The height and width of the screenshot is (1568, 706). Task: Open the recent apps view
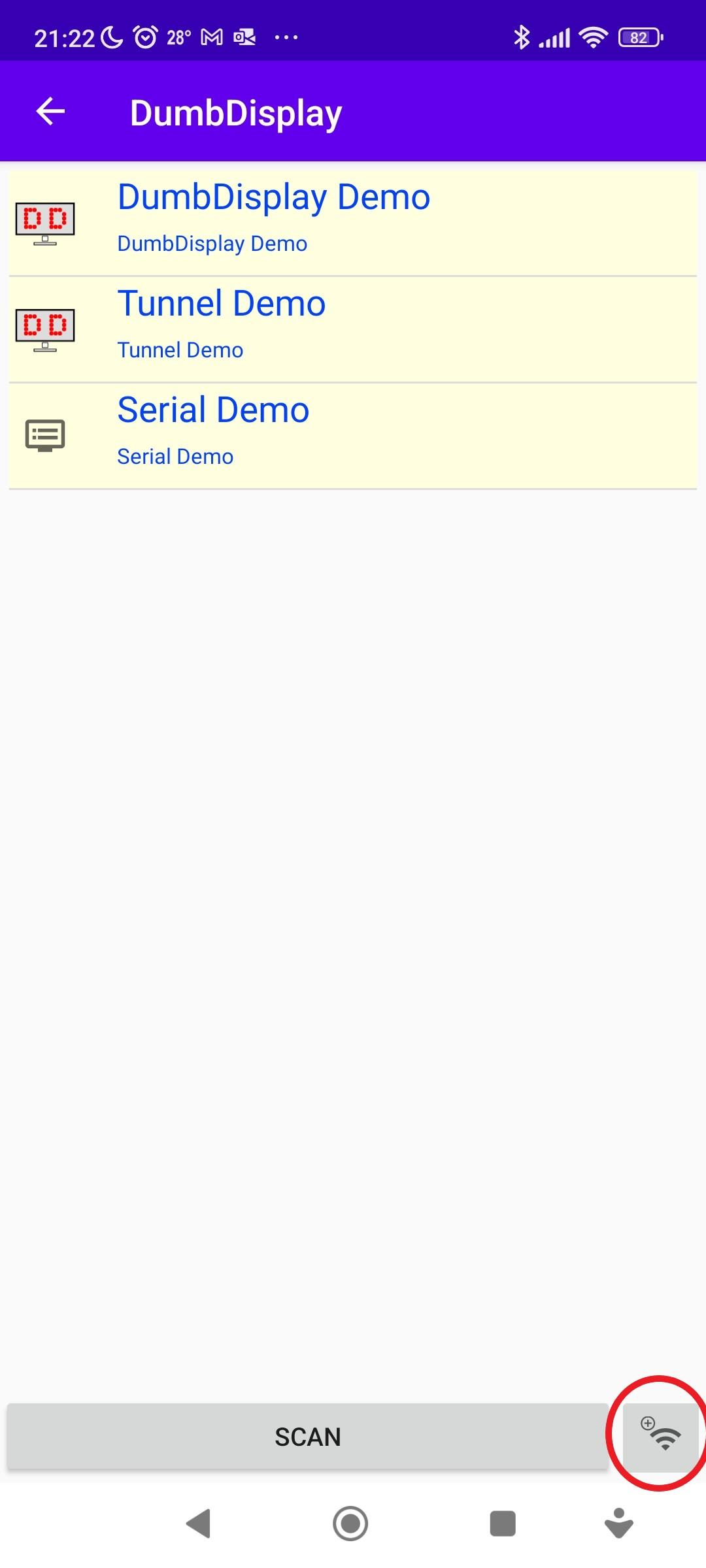pyautogui.click(x=503, y=1524)
